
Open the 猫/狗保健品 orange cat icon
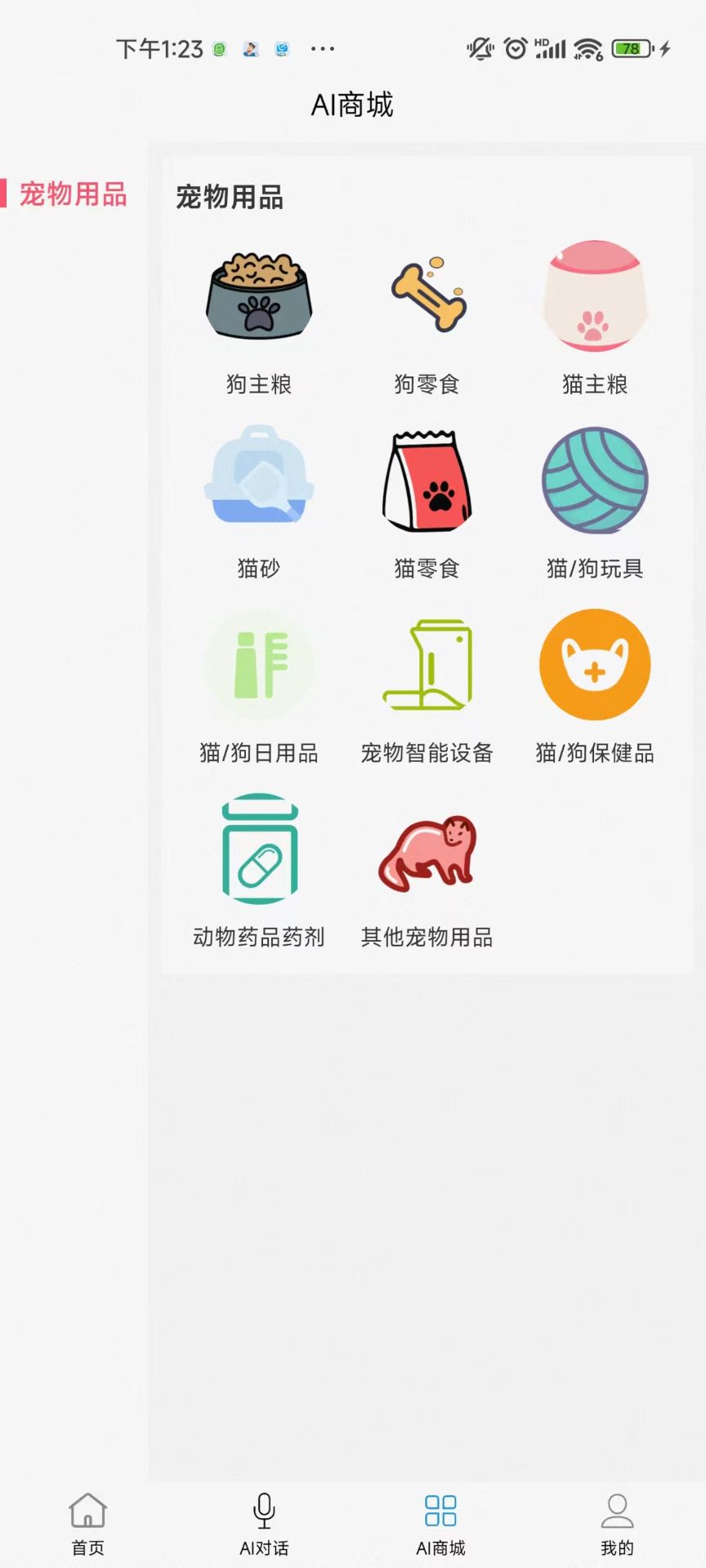pos(595,665)
